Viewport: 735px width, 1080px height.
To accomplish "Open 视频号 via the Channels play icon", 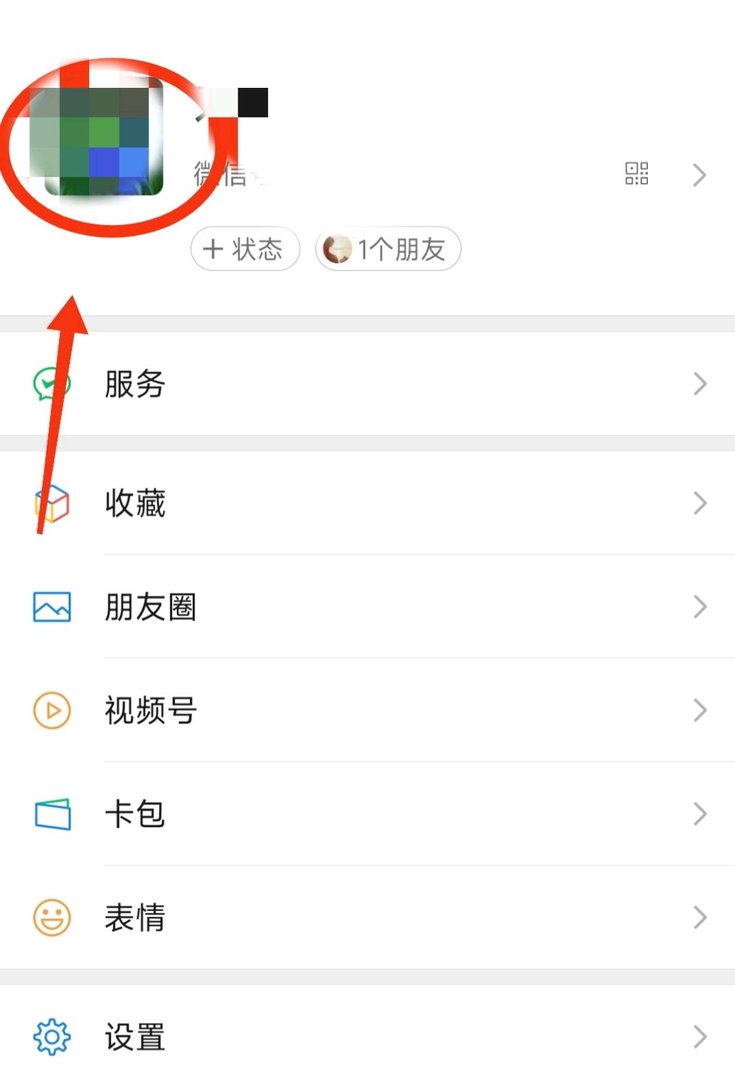I will pos(48,710).
